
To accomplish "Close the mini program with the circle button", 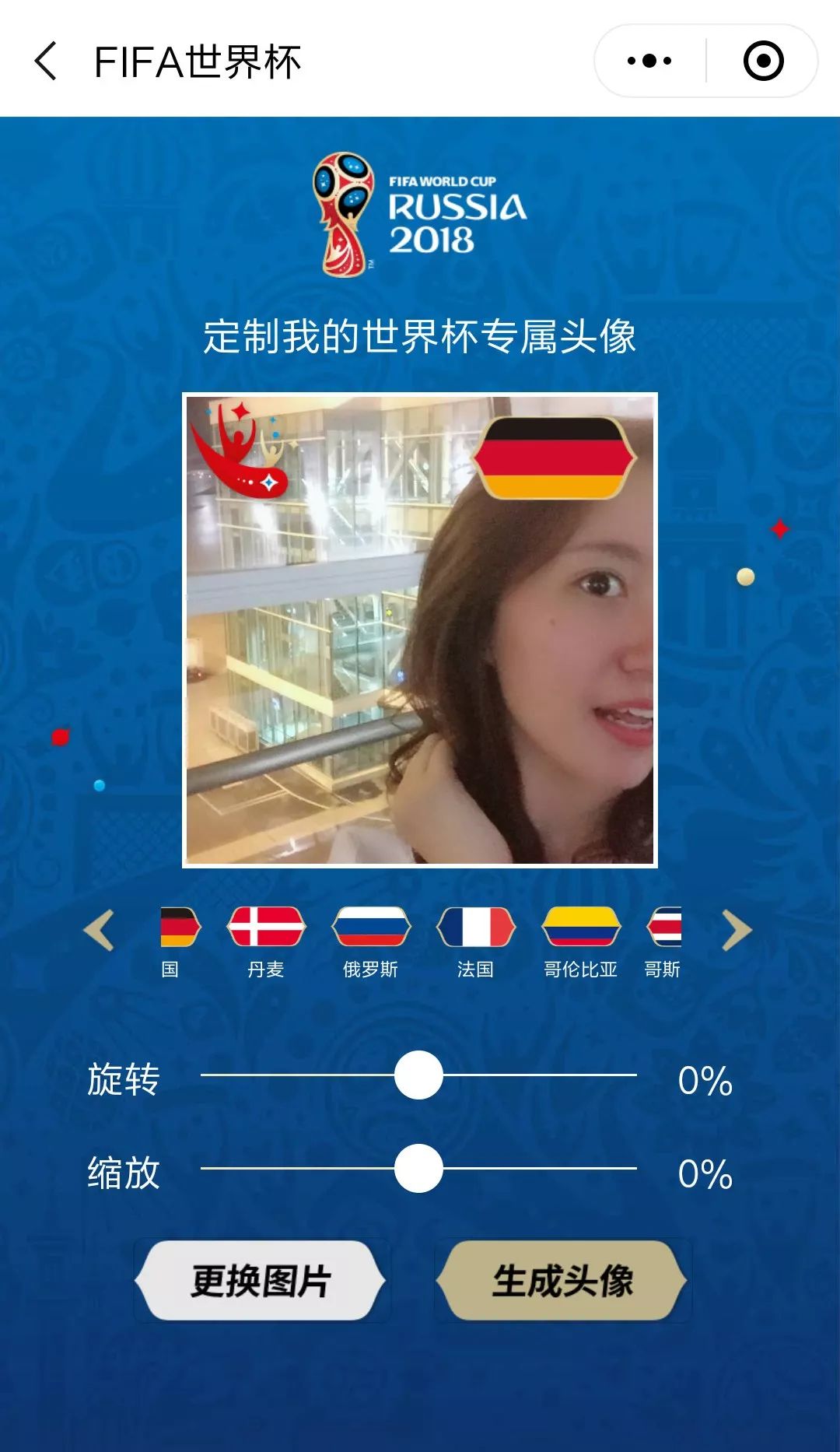I will 763,61.
